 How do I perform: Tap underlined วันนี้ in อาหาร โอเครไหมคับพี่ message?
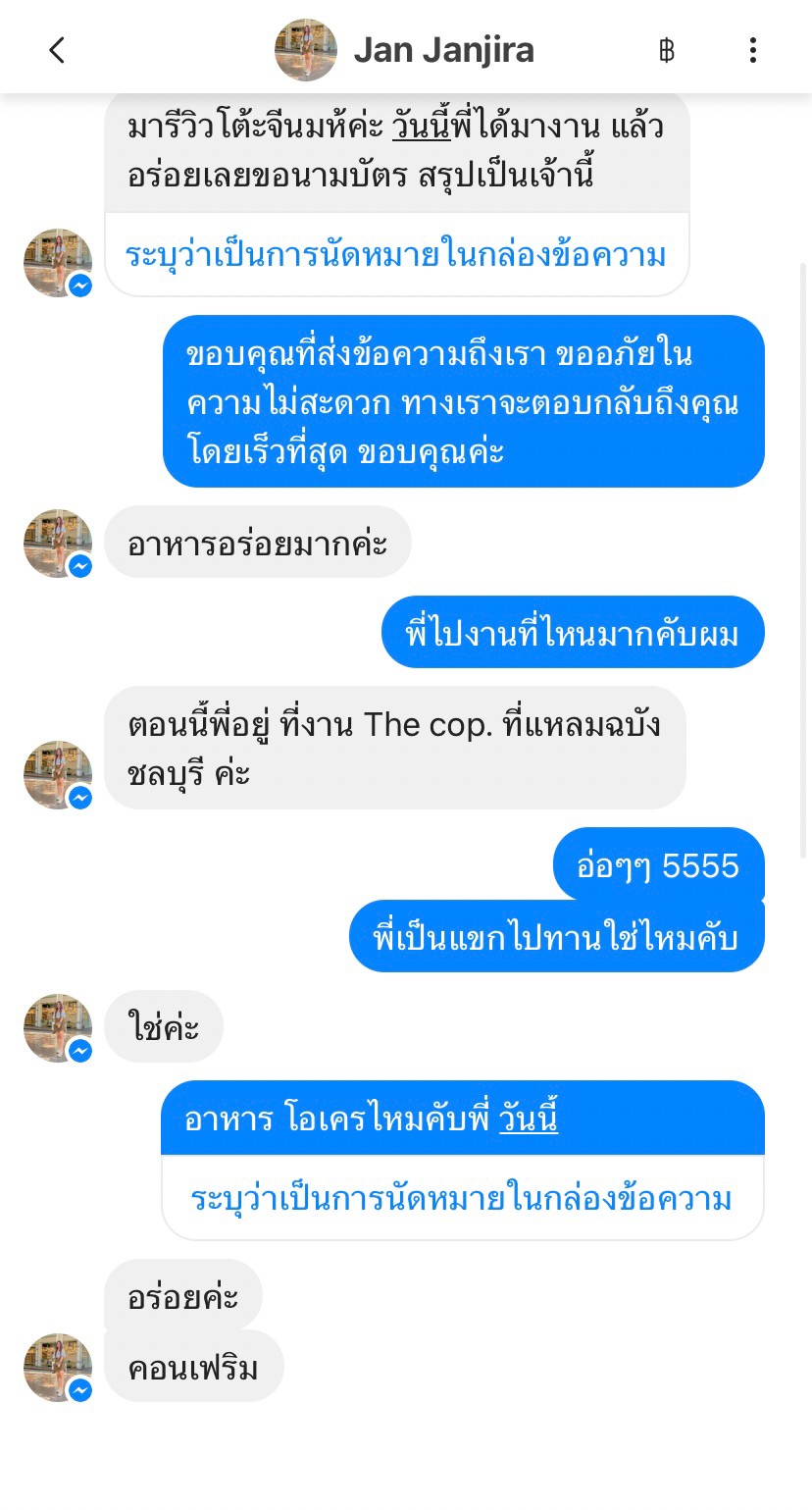point(529,1119)
